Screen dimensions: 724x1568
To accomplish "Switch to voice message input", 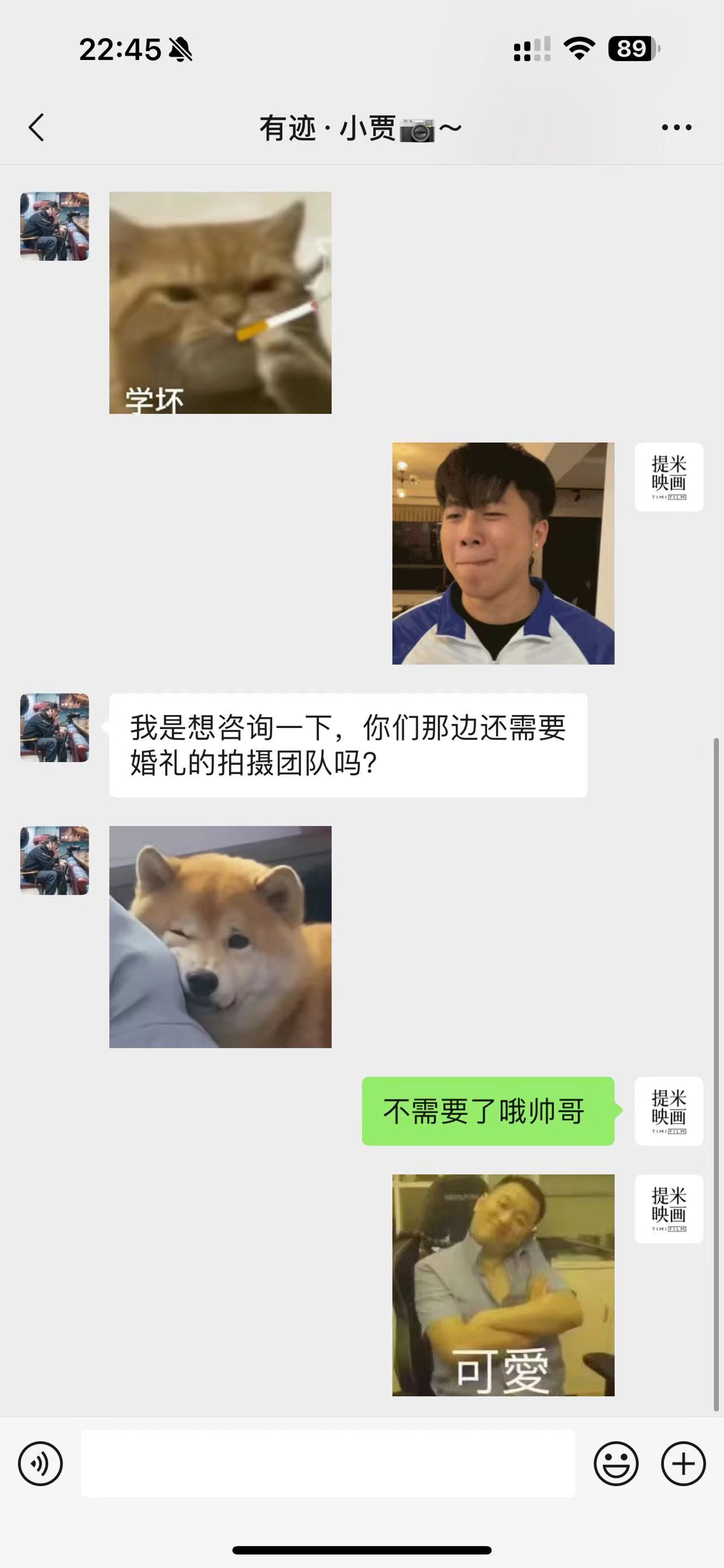I will click(40, 1463).
